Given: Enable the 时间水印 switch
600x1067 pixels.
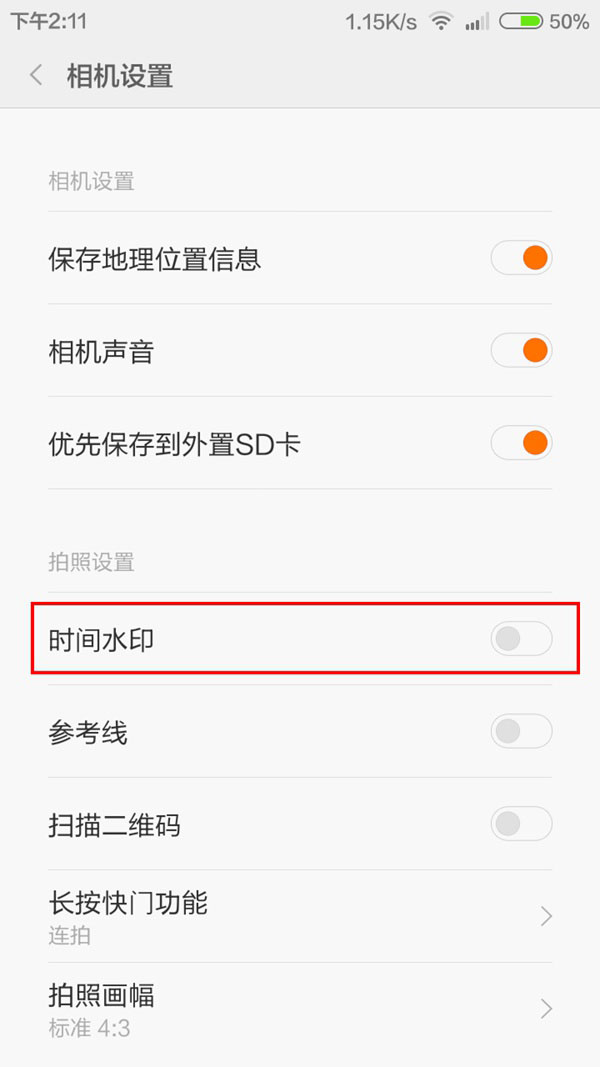Looking at the screenshot, I should coord(521,639).
